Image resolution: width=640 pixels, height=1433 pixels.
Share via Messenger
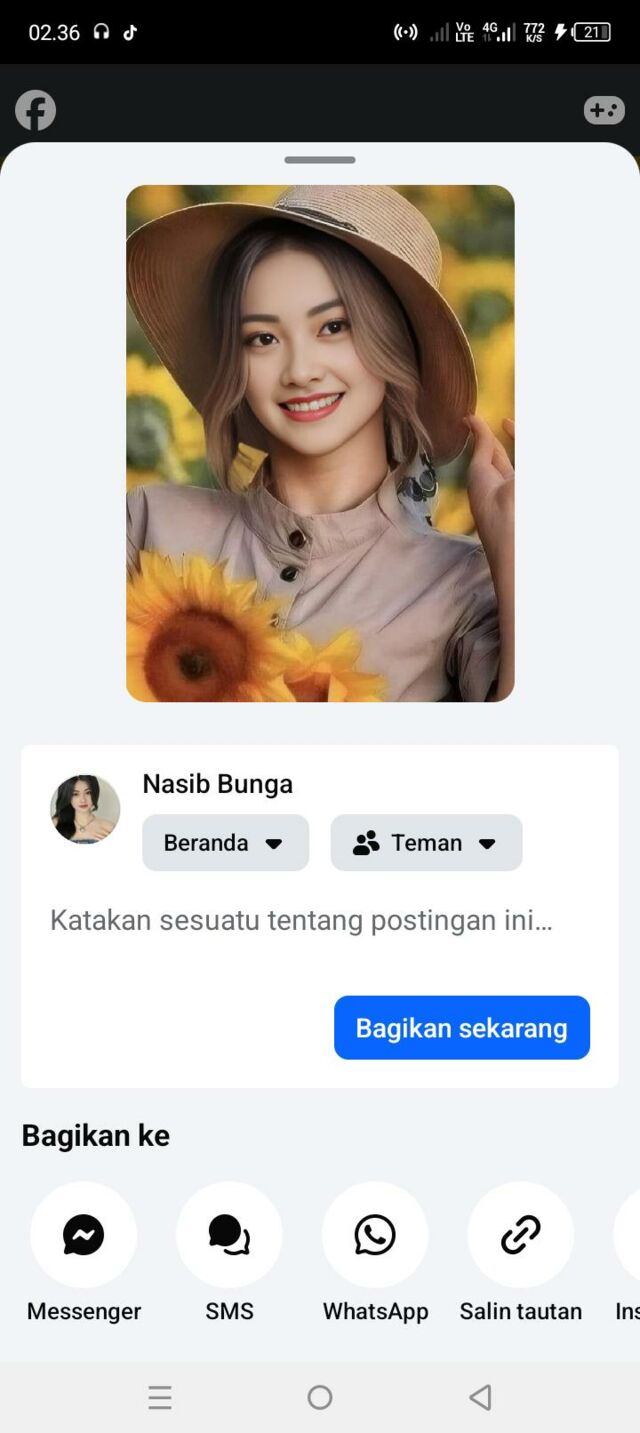[x=84, y=1235]
